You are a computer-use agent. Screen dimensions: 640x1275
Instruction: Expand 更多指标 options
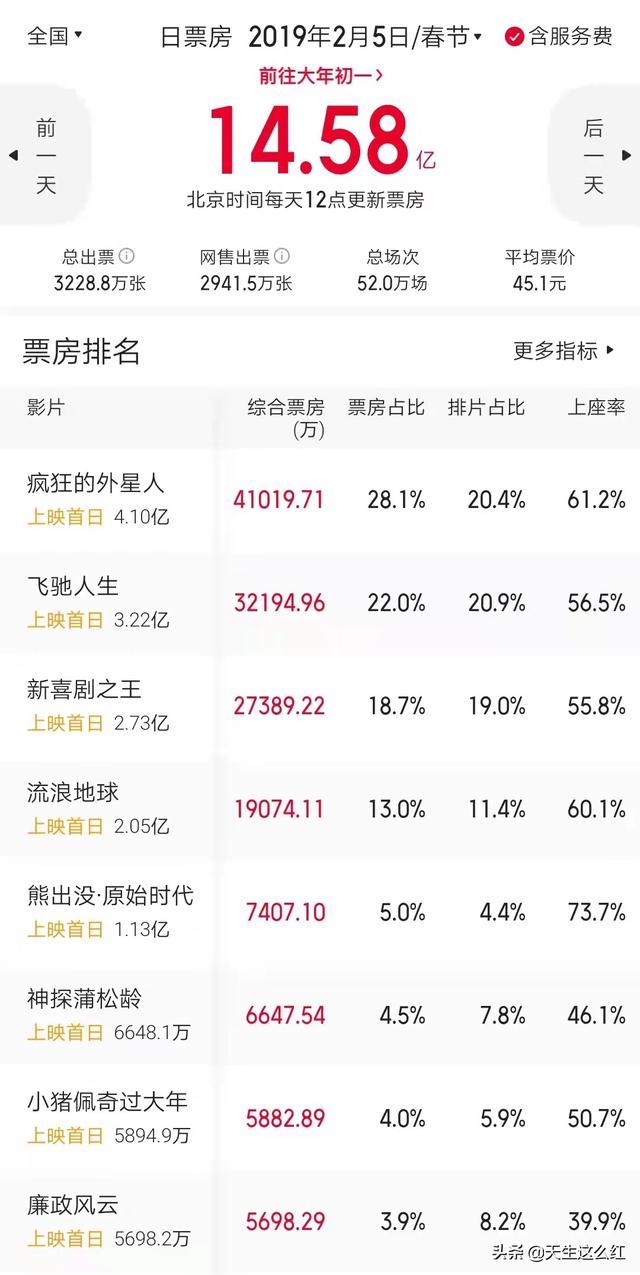(564, 351)
